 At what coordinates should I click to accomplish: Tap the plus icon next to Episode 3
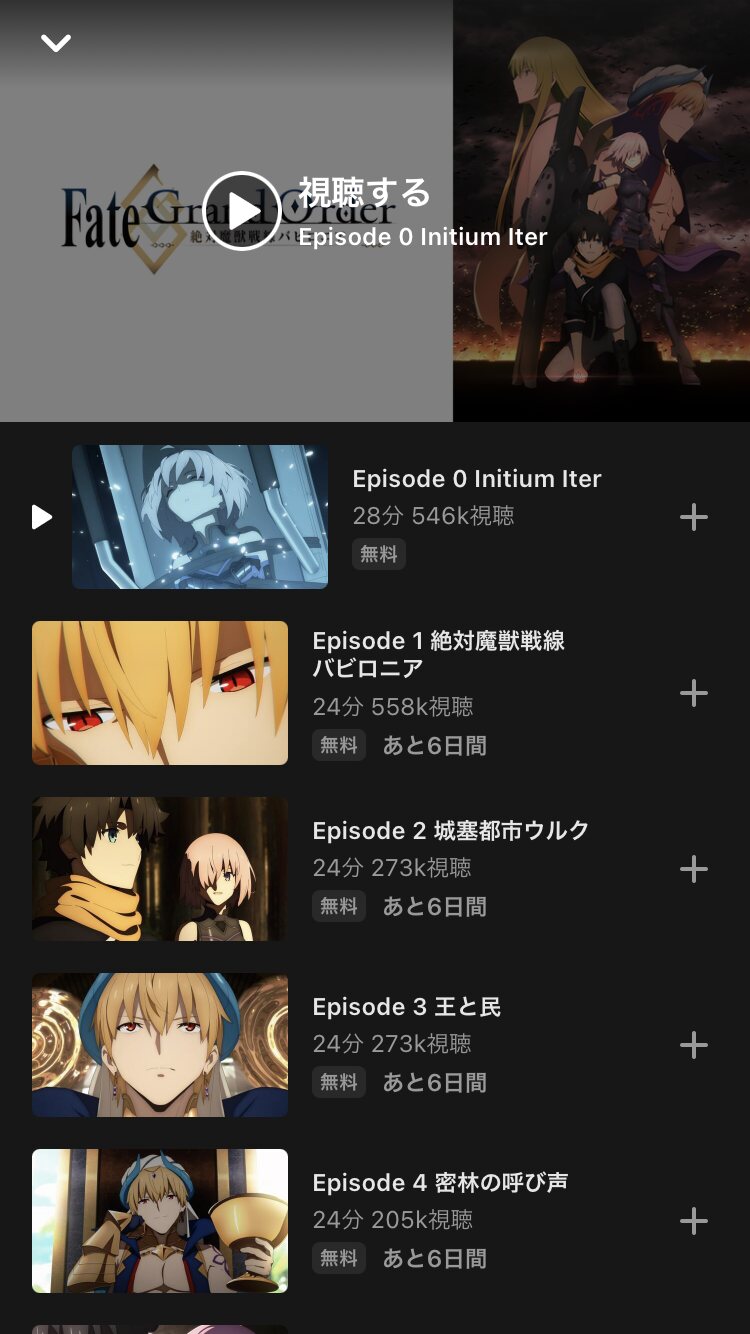(x=693, y=1045)
